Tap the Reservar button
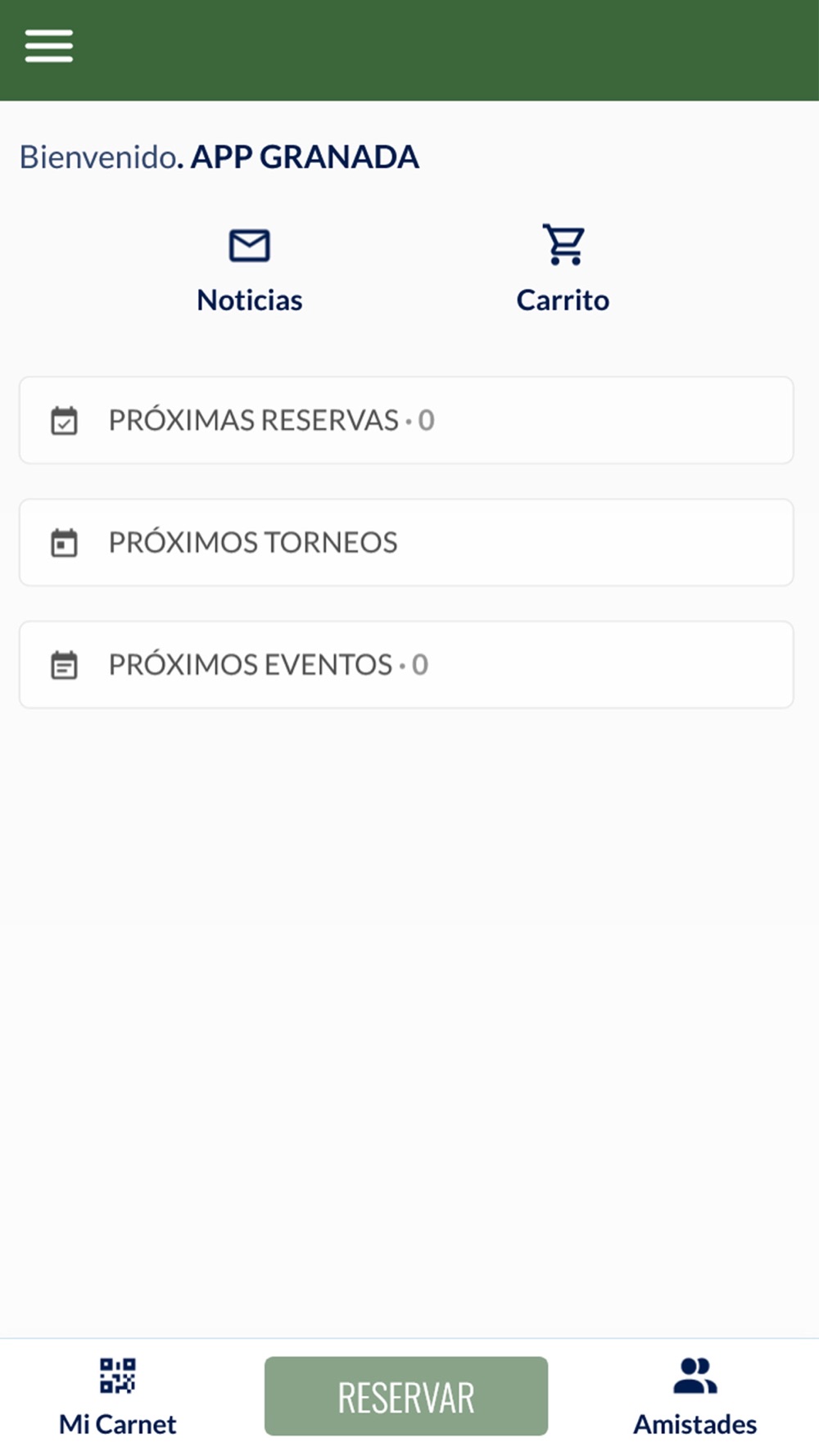Image resolution: width=819 pixels, height=1456 pixels. pos(406,1396)
